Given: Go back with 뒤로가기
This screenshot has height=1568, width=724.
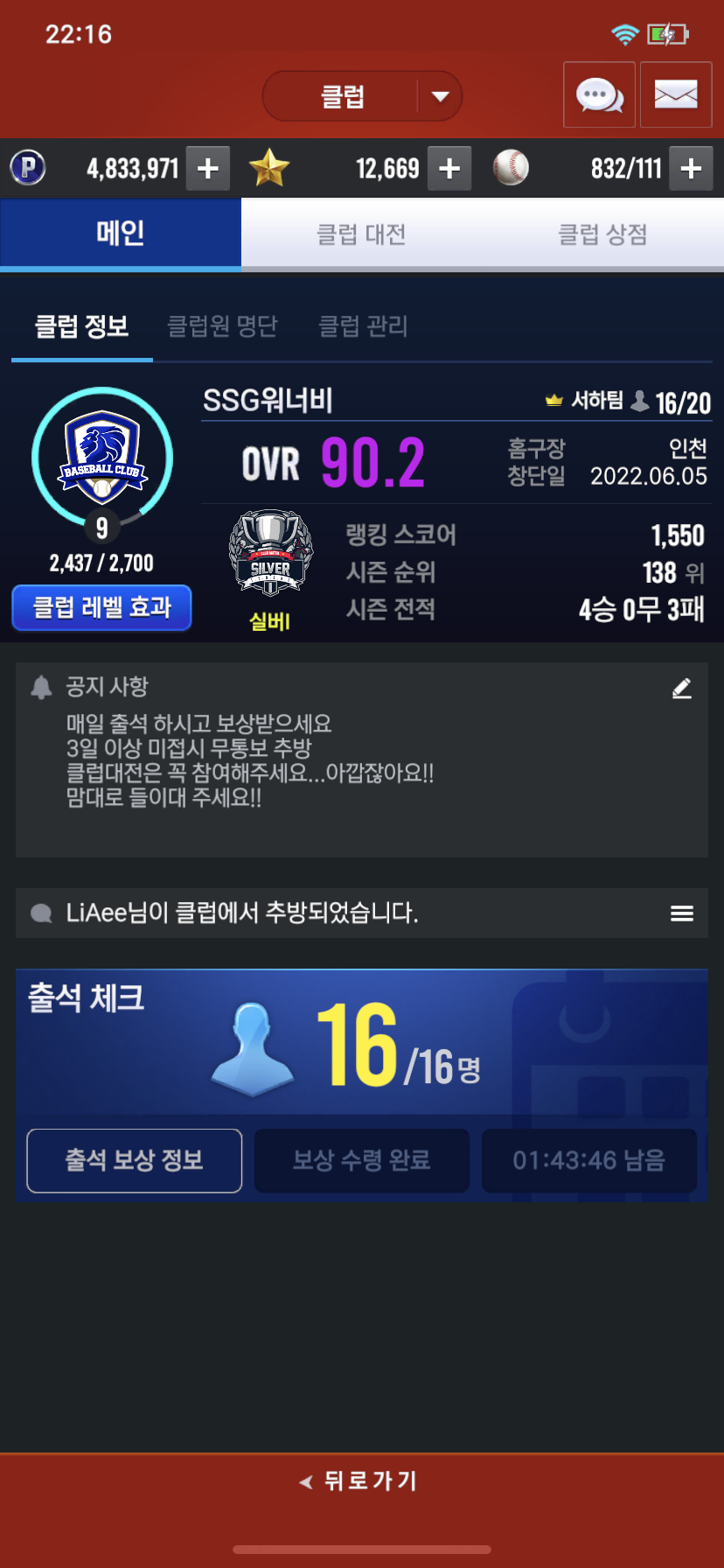Looking at the screenshot, I should [360, 1480].
